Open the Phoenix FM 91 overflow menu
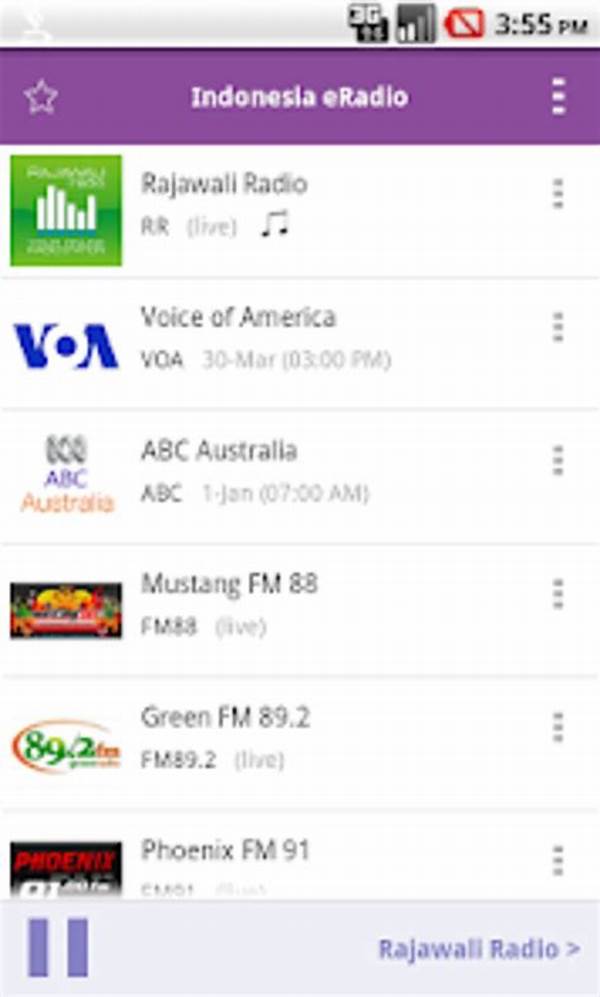 coord(558,860)
